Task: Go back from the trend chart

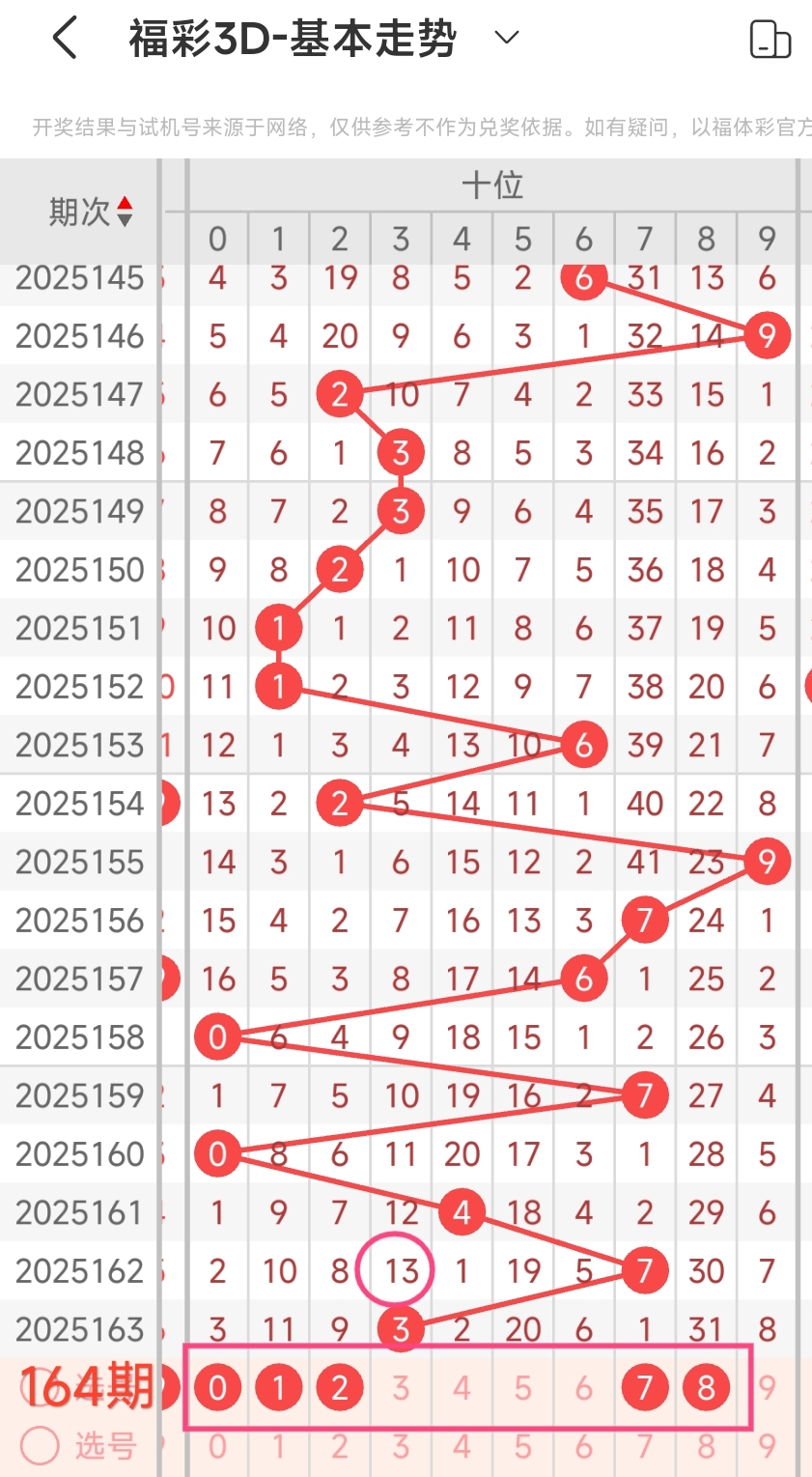Action: click(64, 41)
